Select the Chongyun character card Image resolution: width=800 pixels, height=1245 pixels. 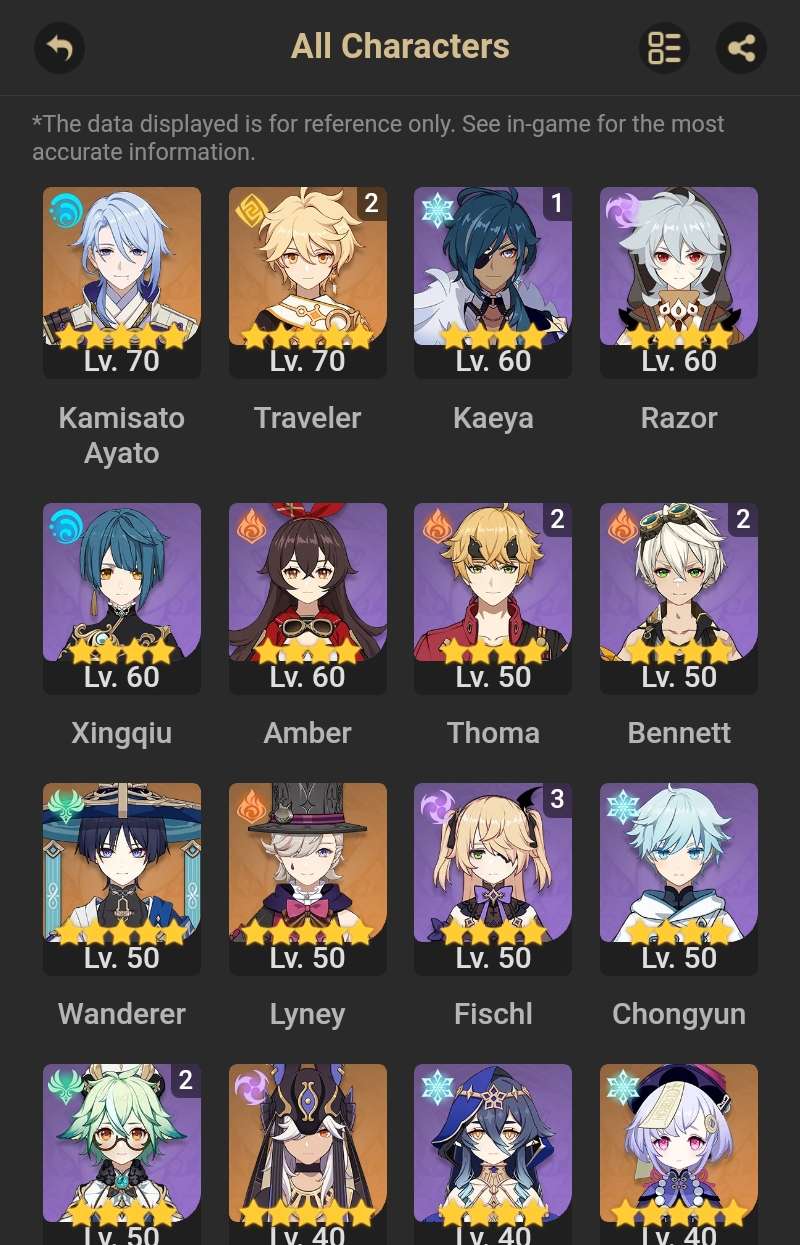679,878
